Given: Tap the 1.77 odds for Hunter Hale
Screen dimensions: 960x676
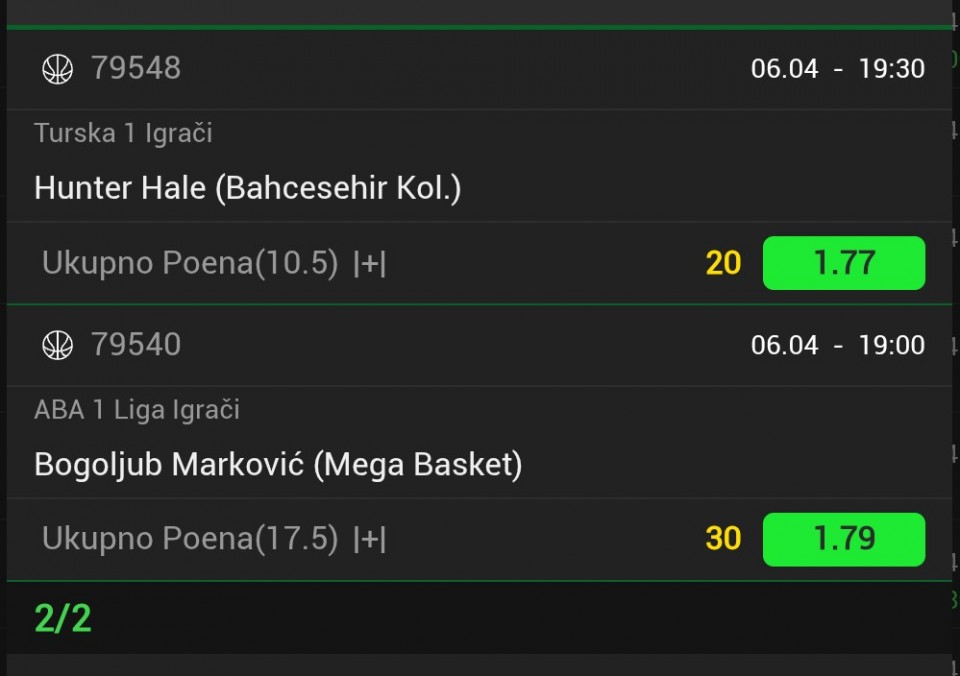Looking at the screenshot, I should pos(843,263).
